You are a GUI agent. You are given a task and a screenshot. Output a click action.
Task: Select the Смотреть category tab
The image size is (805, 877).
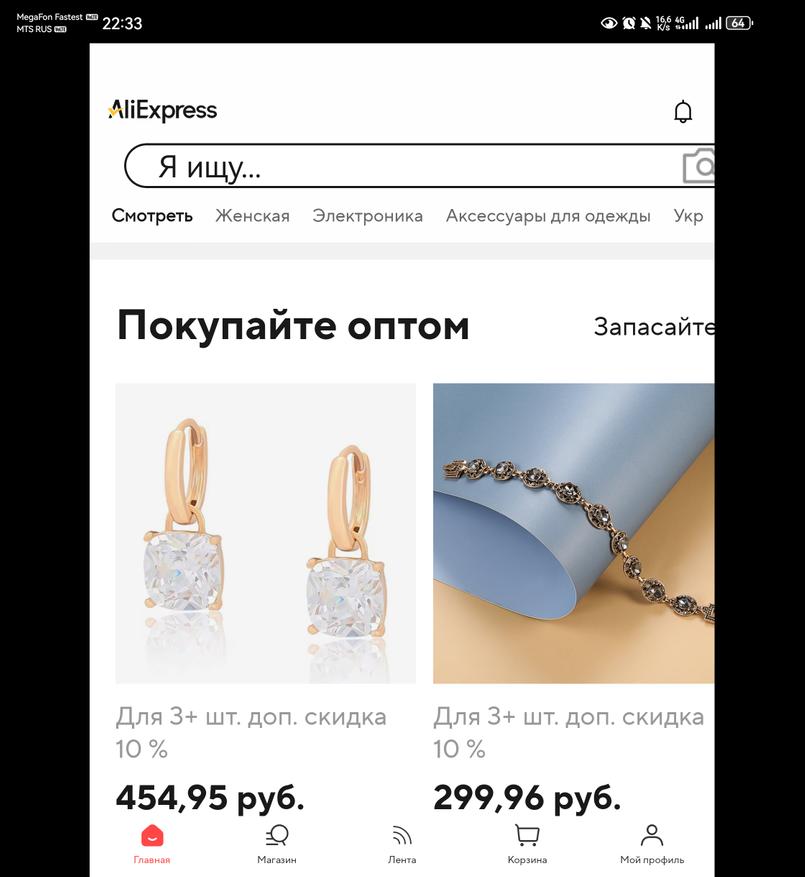[x=152, y=216]
